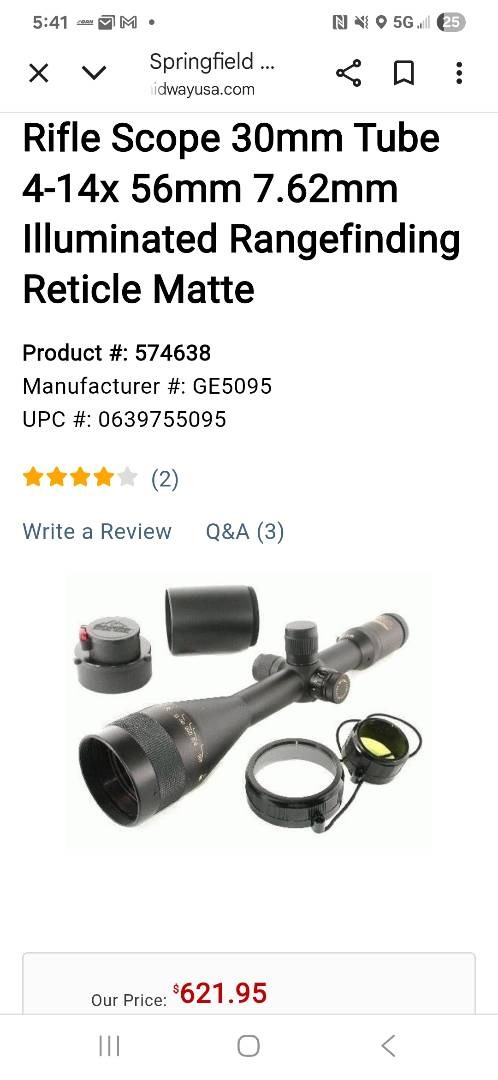View the rifle scope product image
This screenshot has height=1080, width=498.
click(x=249, y=712)
